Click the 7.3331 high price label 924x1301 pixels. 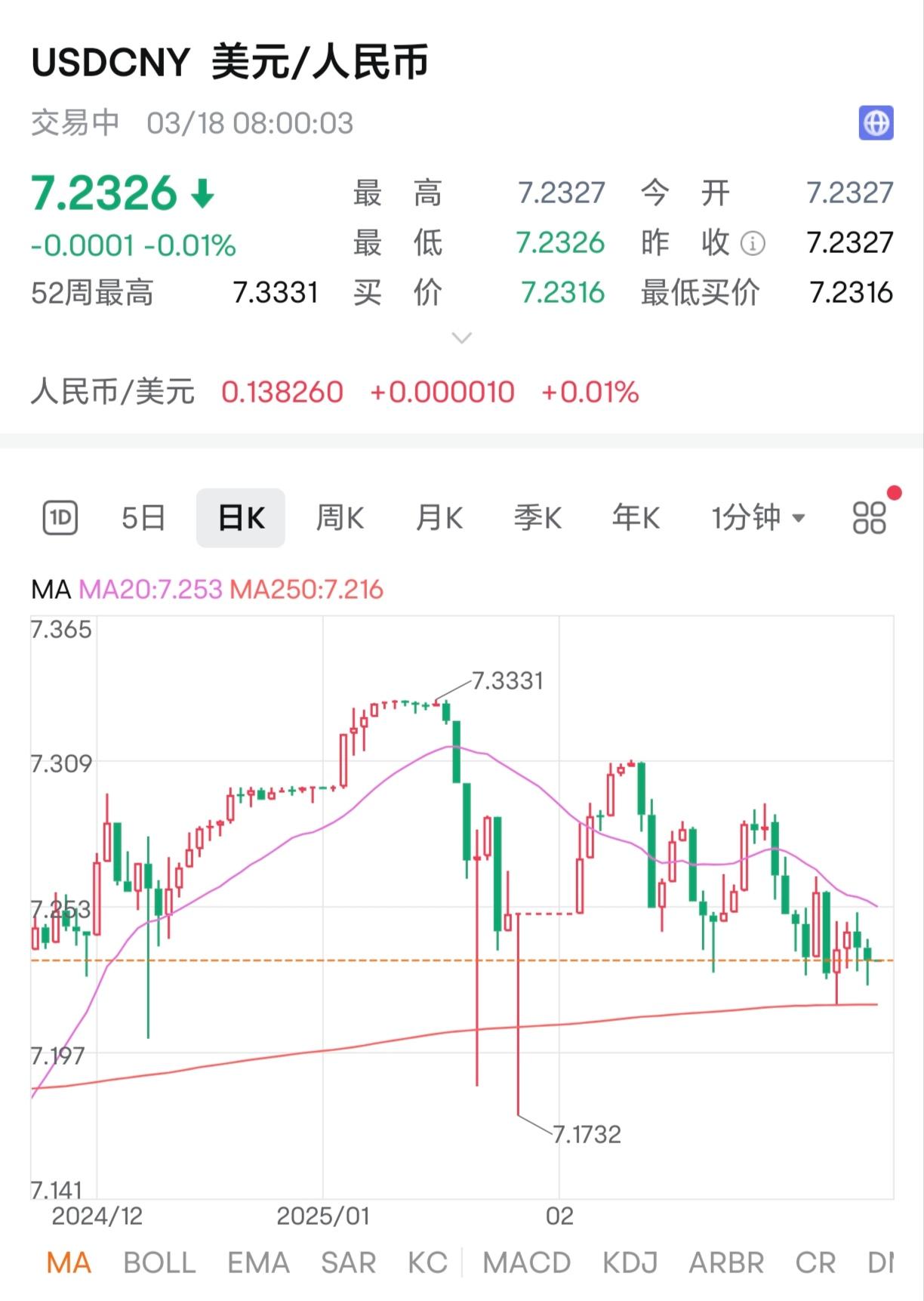pos(507,680)
